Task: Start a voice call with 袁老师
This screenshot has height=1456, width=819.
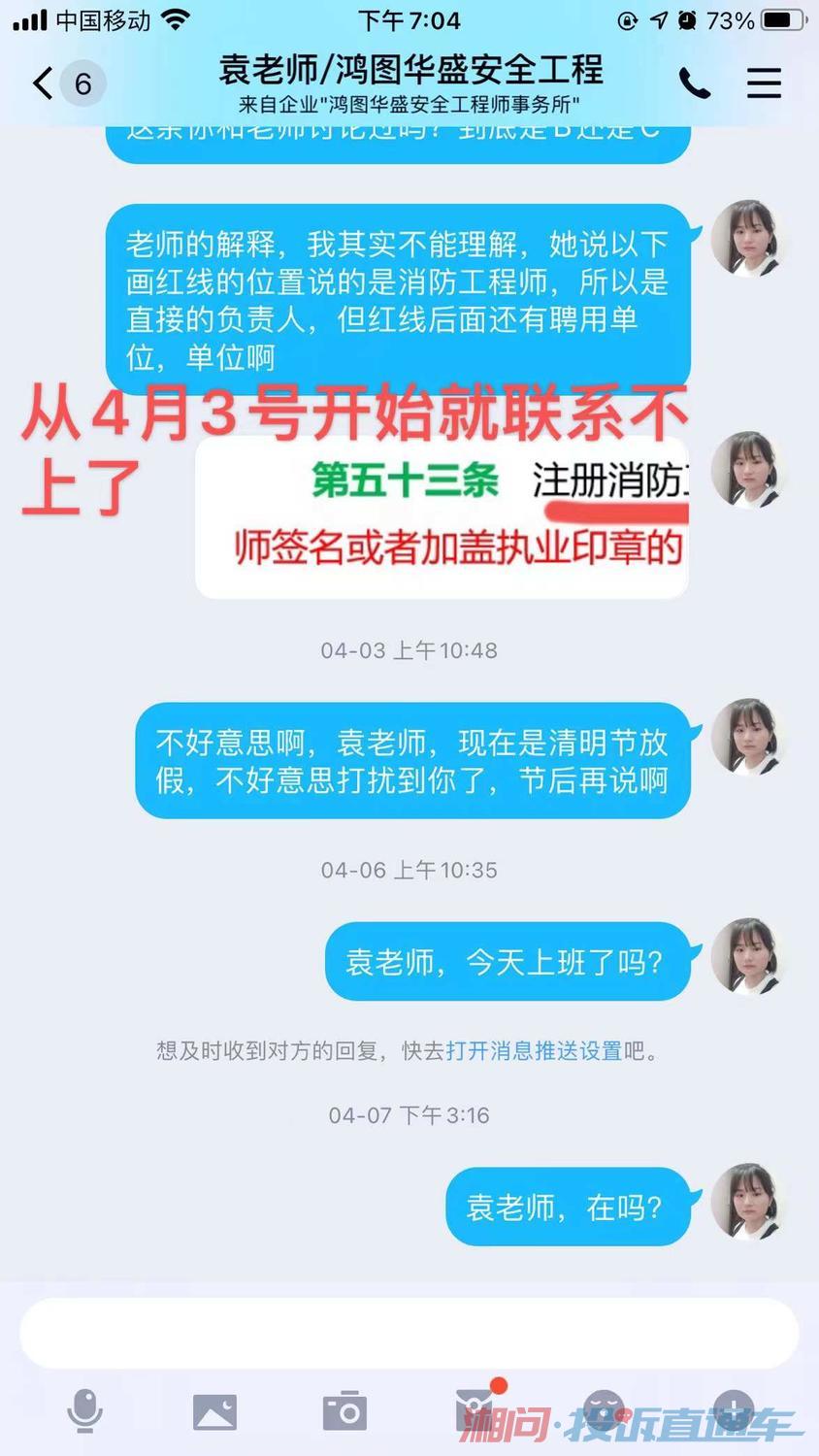Action: pos(694,83)
